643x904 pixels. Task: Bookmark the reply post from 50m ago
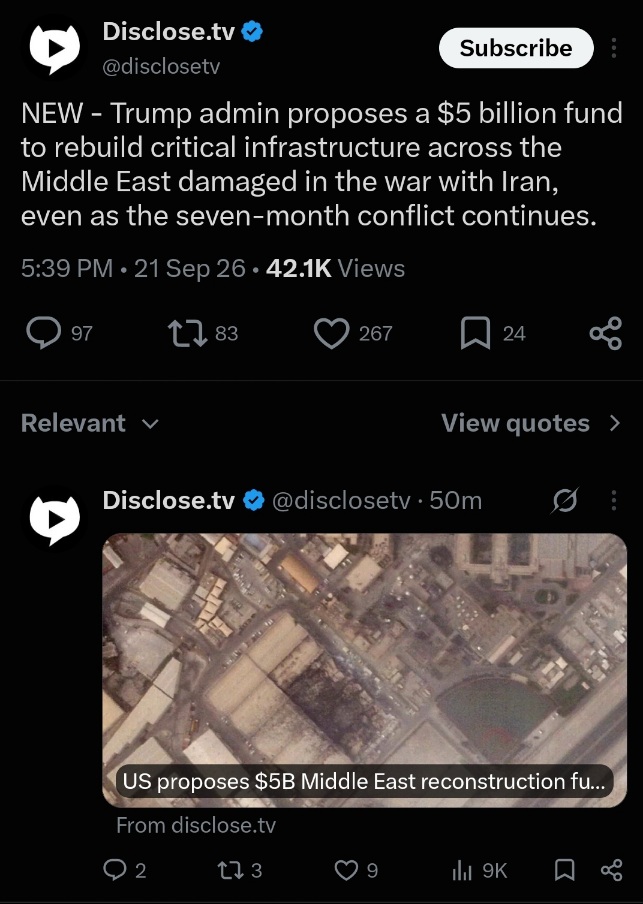(x=565, y=869)
